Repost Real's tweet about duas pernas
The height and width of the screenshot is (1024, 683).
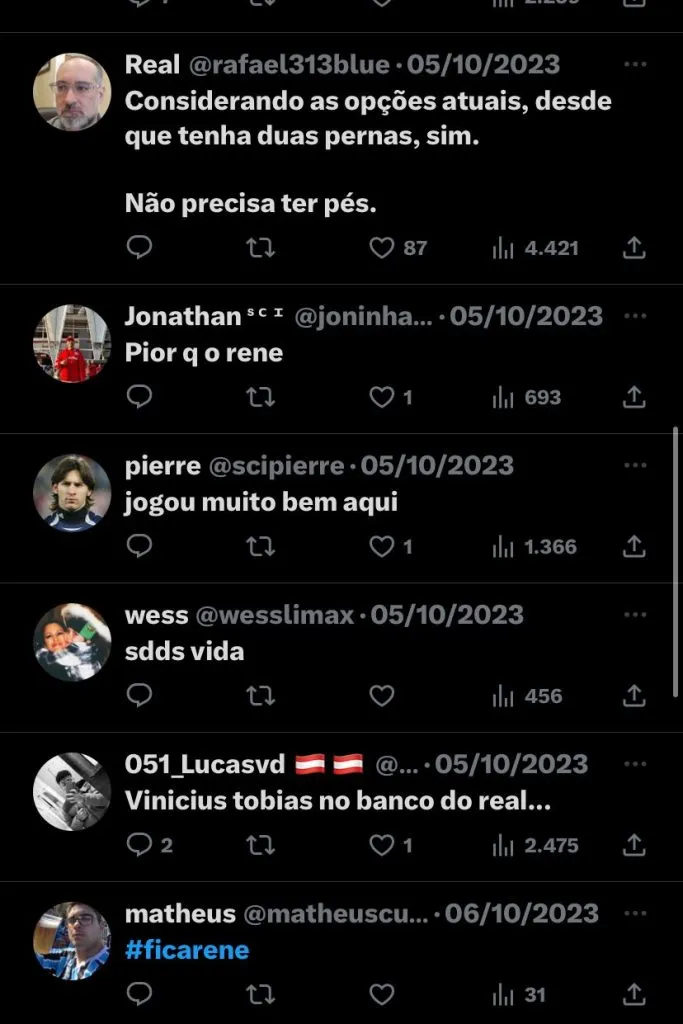point(260,247)
